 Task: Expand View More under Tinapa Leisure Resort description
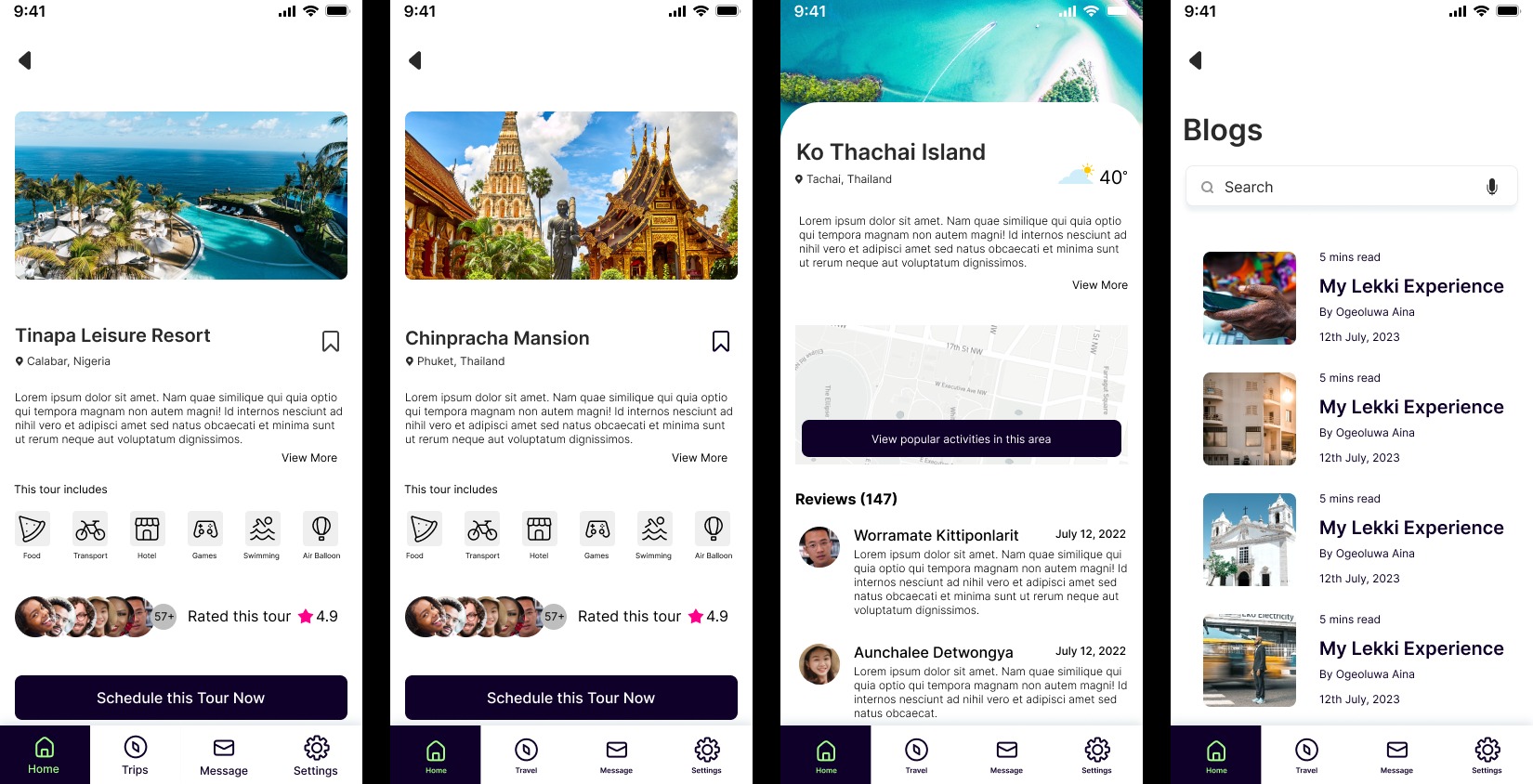click(309, 458)
